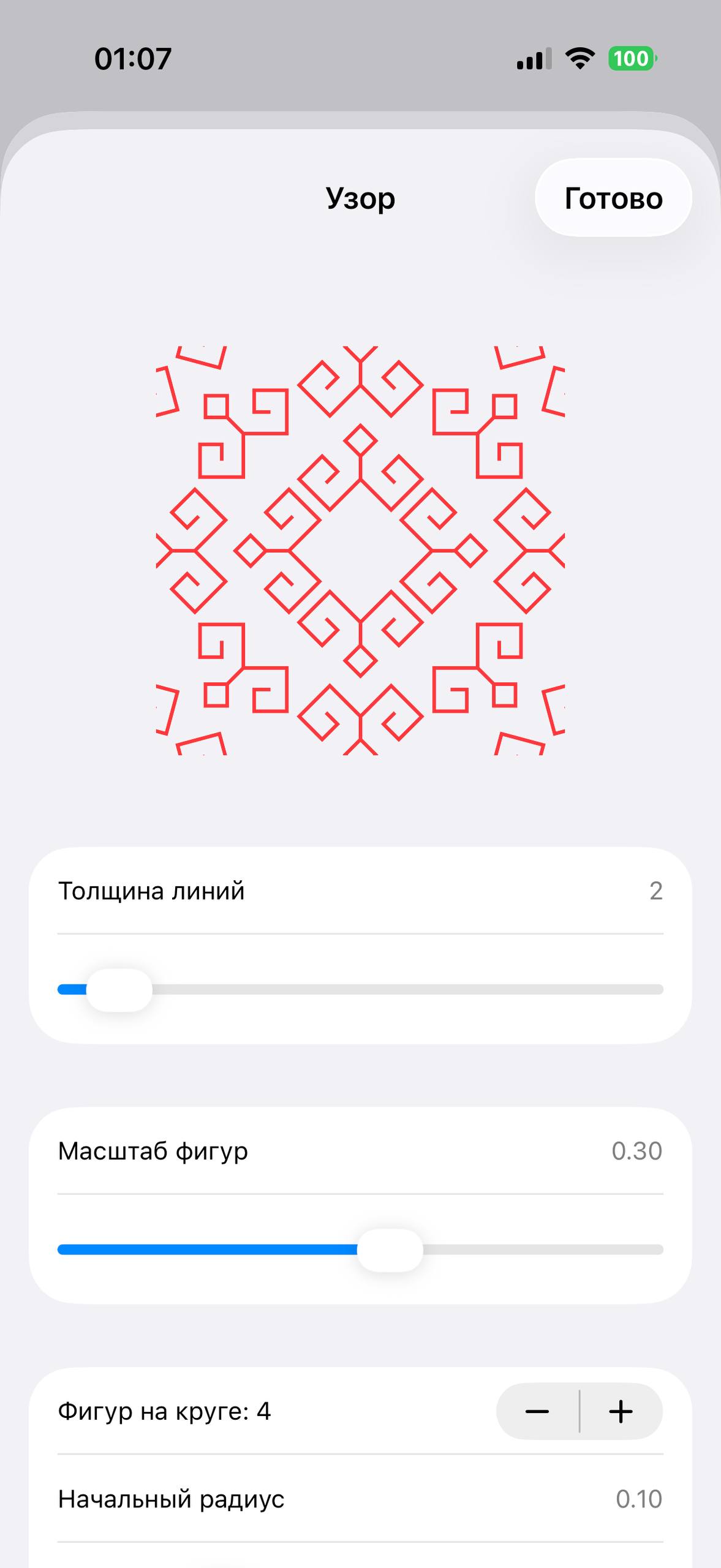Tap the clock in the status bar

(134, 58)
